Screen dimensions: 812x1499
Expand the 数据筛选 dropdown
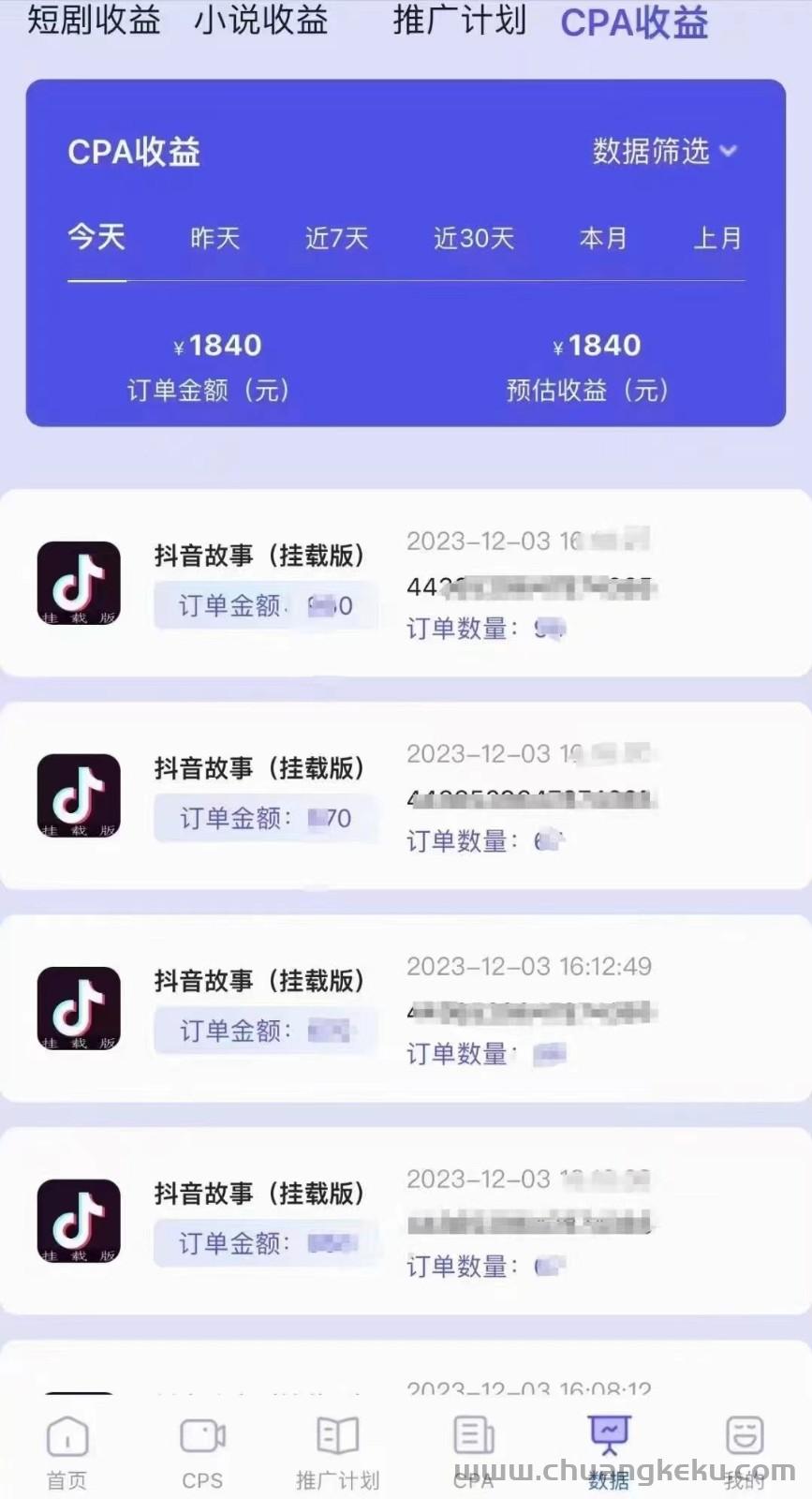click(665, 151)
